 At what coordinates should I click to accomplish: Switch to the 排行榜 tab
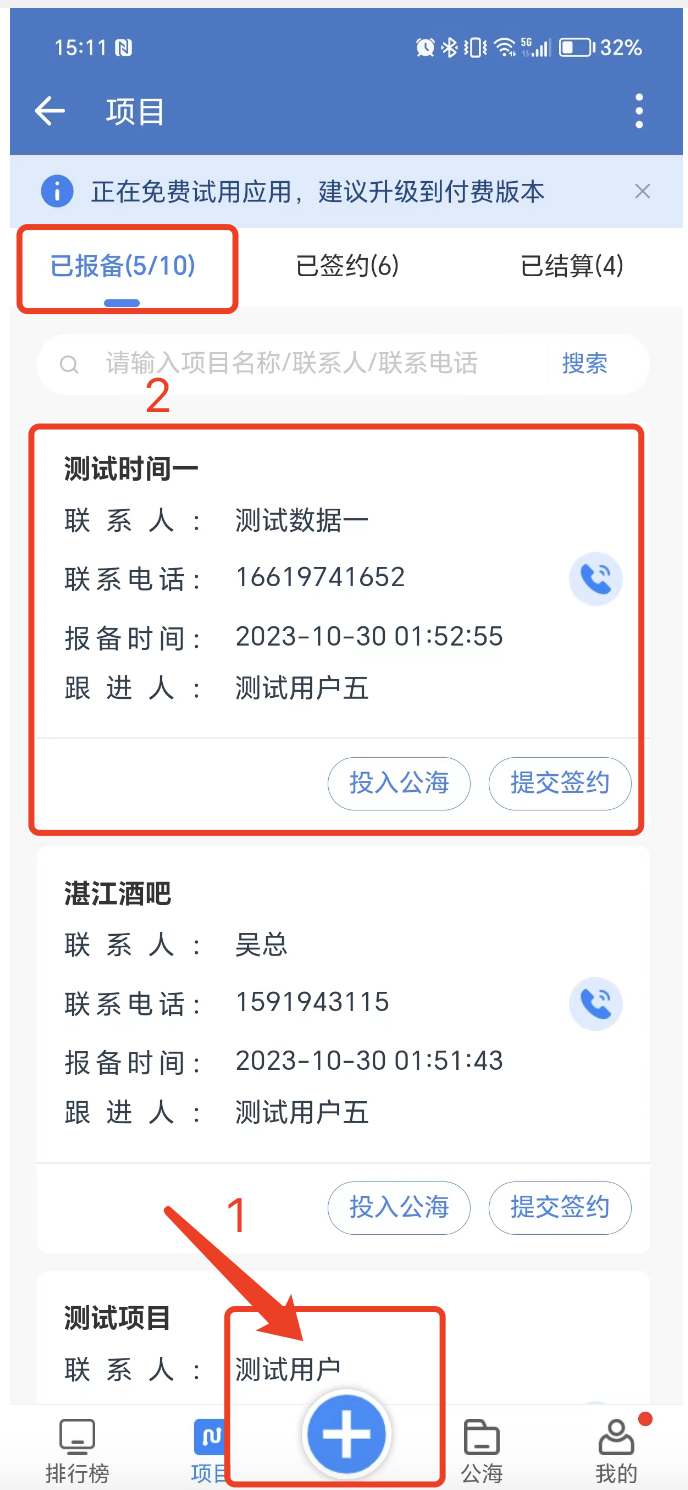coord(77,1450)
